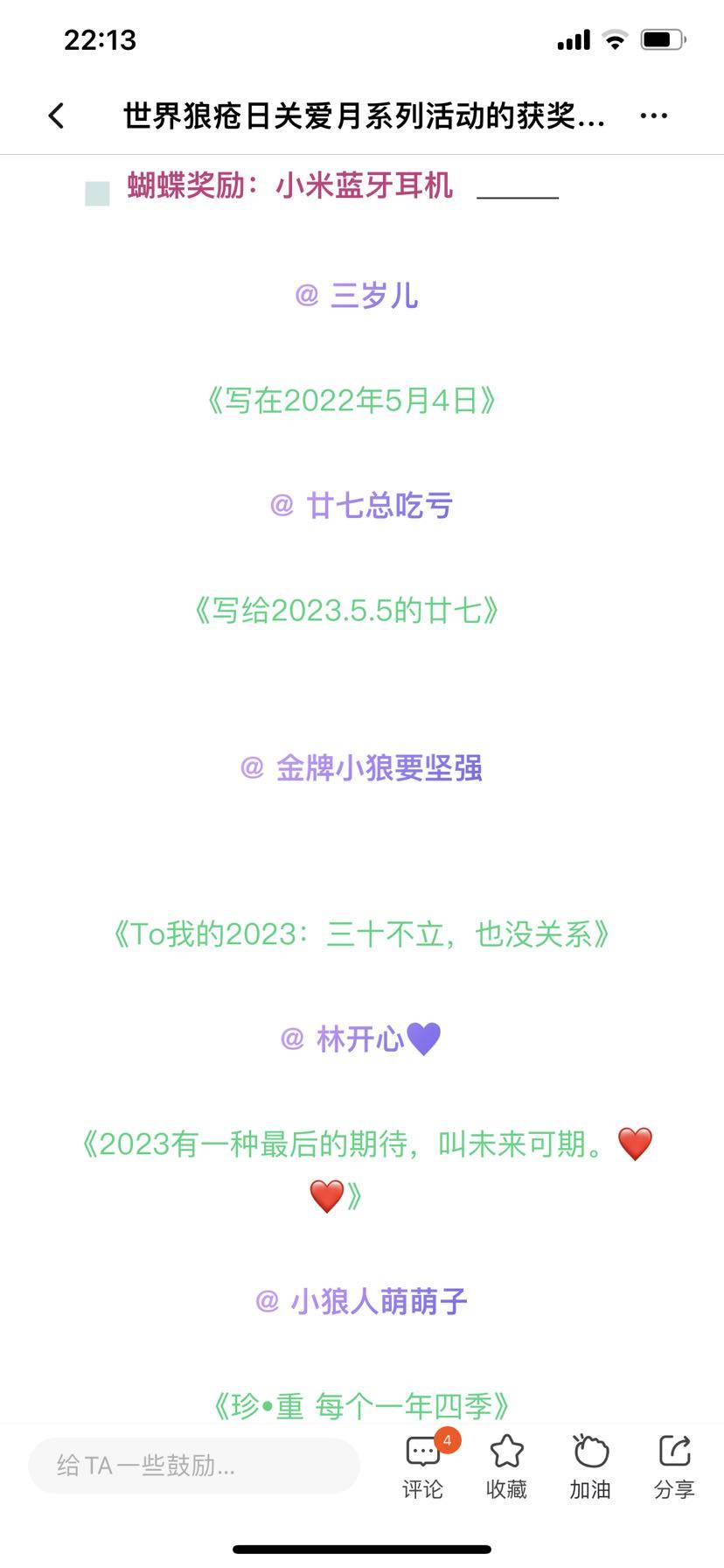Open mention link @三岁儿
724x1568 pixels.
357,296
